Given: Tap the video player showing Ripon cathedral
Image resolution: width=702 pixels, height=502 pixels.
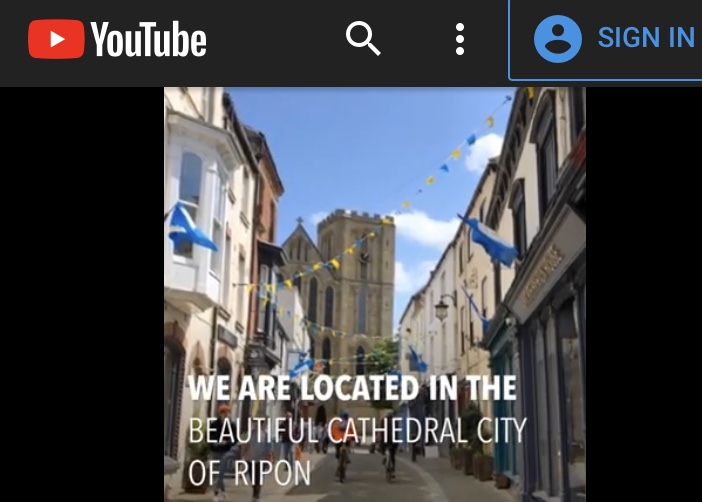Looking at the screenshot, I should (x=374, y=294).
